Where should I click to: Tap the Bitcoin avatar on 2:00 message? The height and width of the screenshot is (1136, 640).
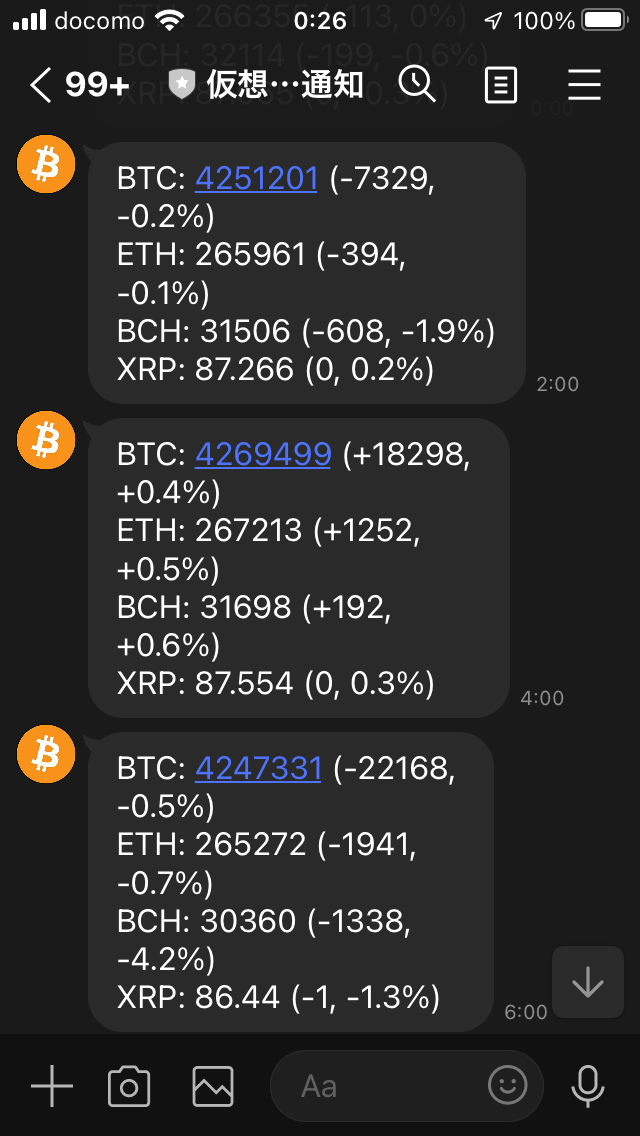tap(46, 164)
